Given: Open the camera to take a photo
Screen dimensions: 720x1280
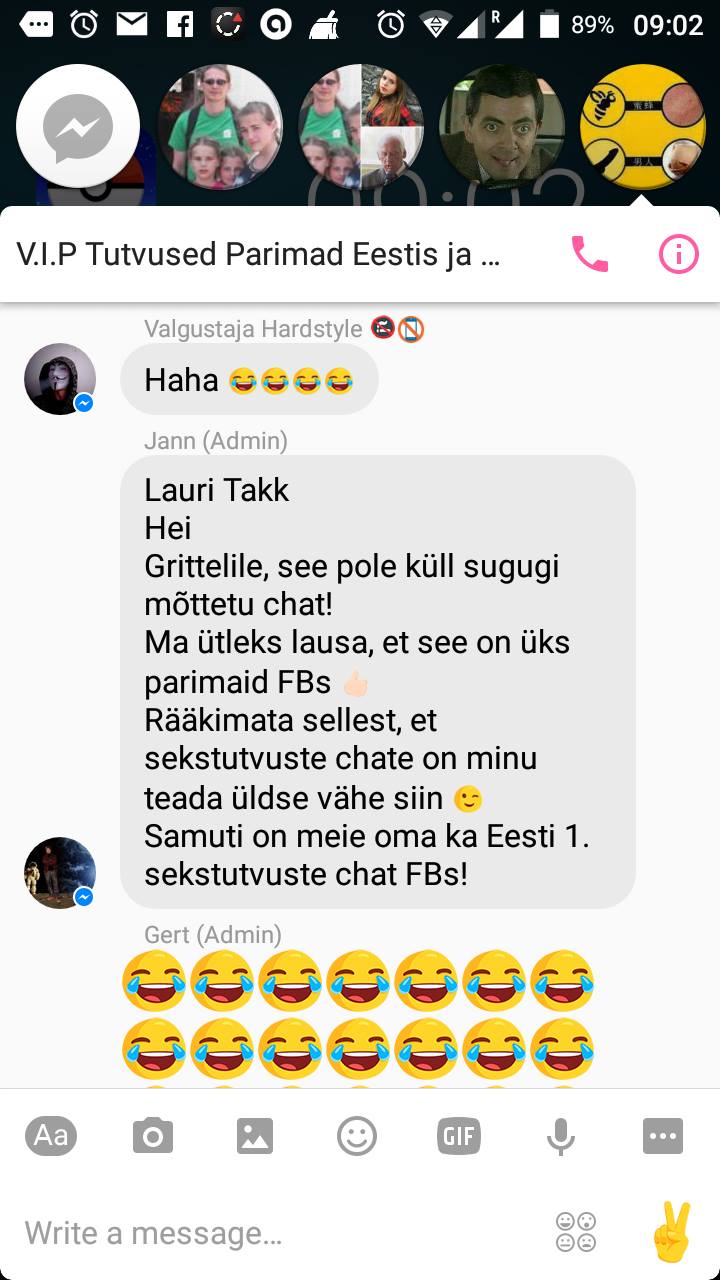Looking at the screenshot, I should pyautogui.click(x=153, y=1136).
